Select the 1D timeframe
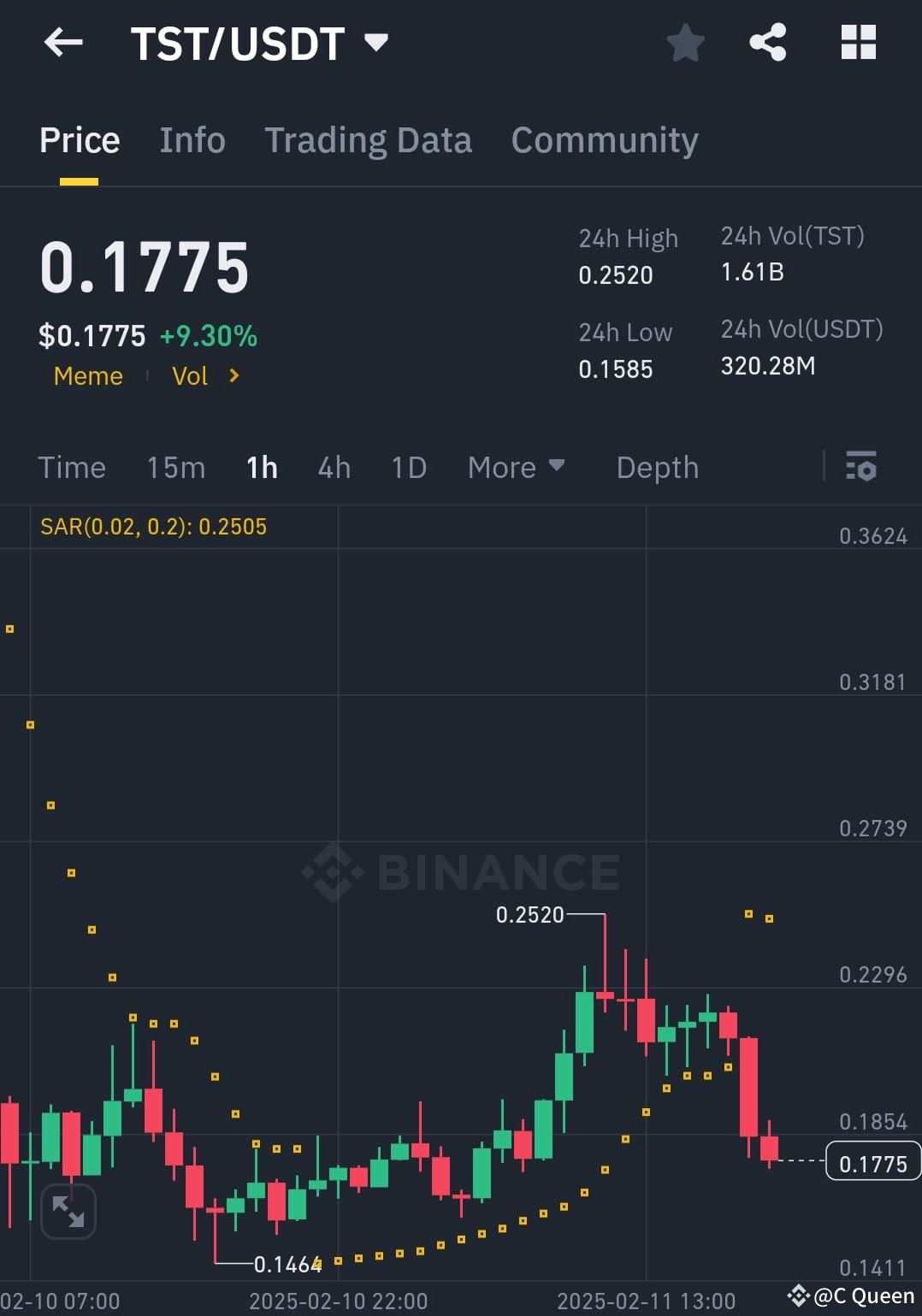Image resolution: width=922 pixels, height=1316 pixels. pos(408,467)
